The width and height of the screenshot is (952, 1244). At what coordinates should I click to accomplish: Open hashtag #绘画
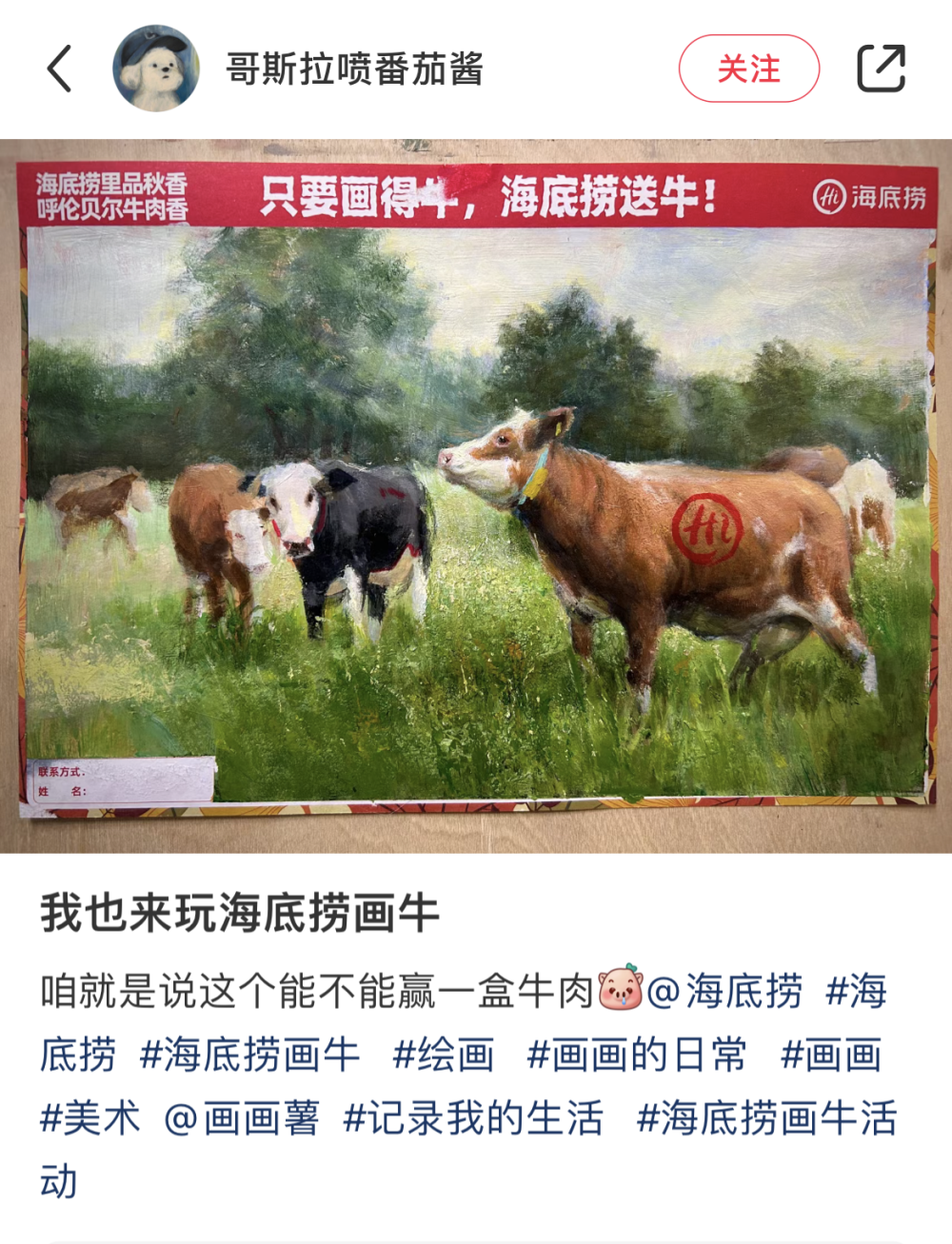pos(444,1055)
